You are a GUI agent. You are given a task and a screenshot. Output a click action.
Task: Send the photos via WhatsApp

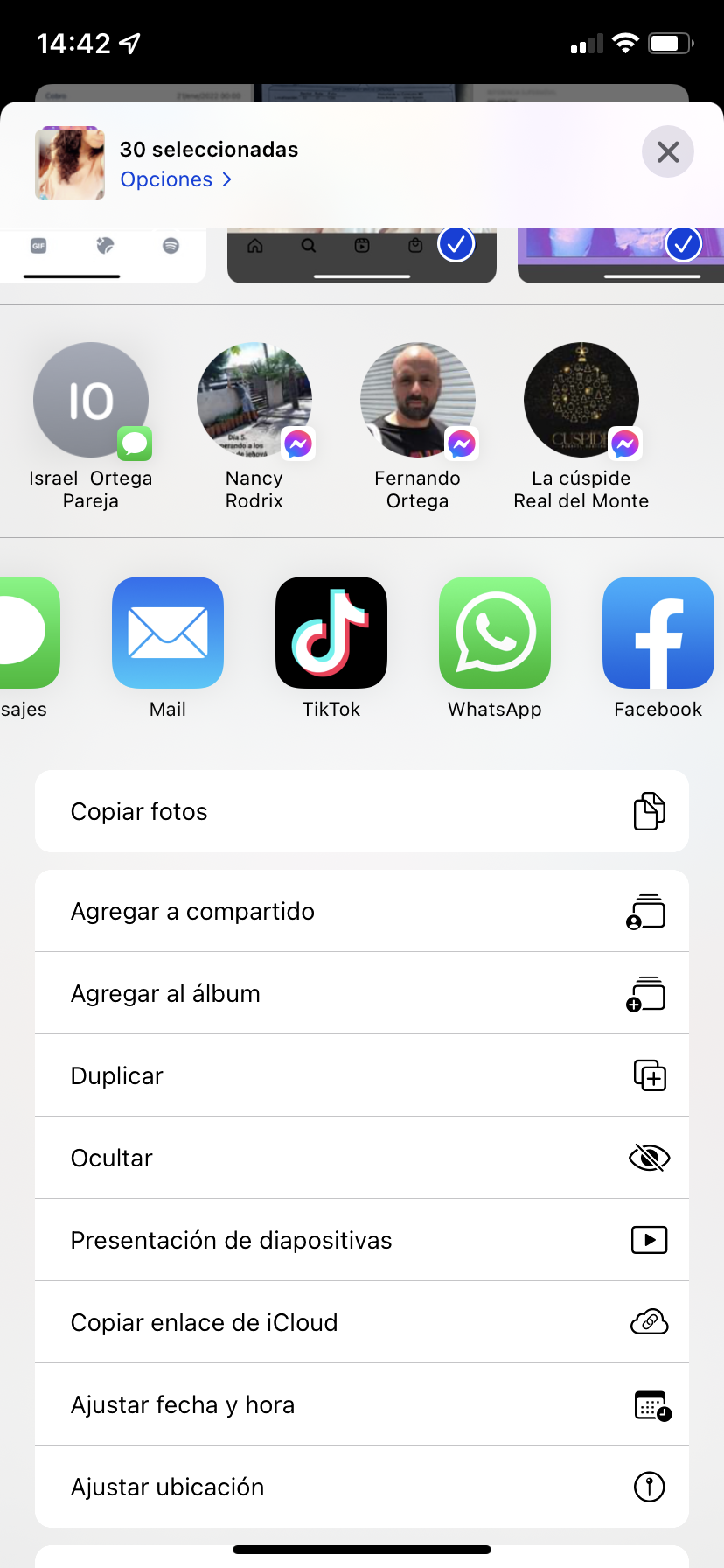[495, 633]
